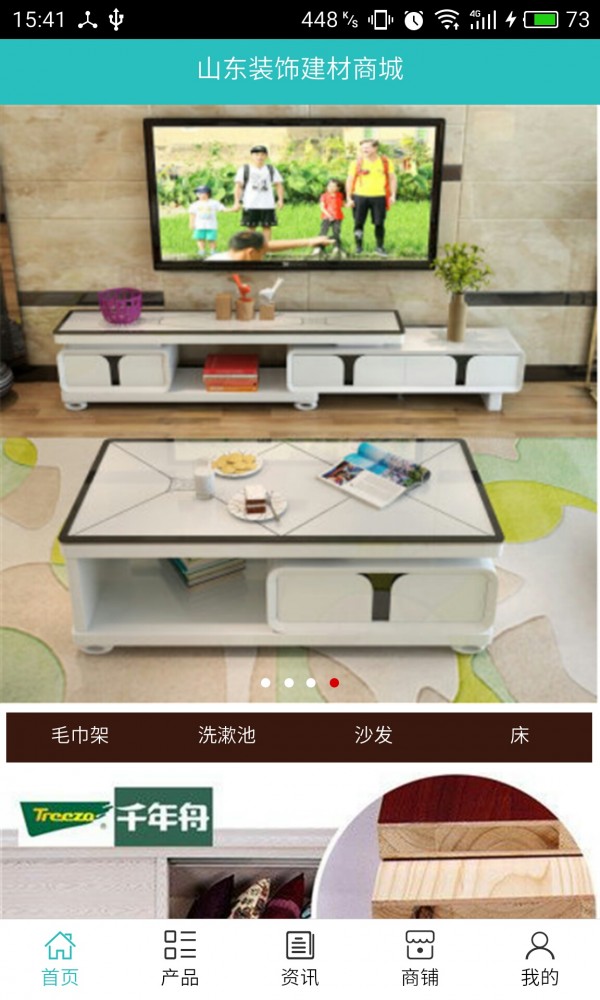The width and height of the screenshot is (600, 1000).
Task: Select the 毛巾架 category
Action: point(80,736)
